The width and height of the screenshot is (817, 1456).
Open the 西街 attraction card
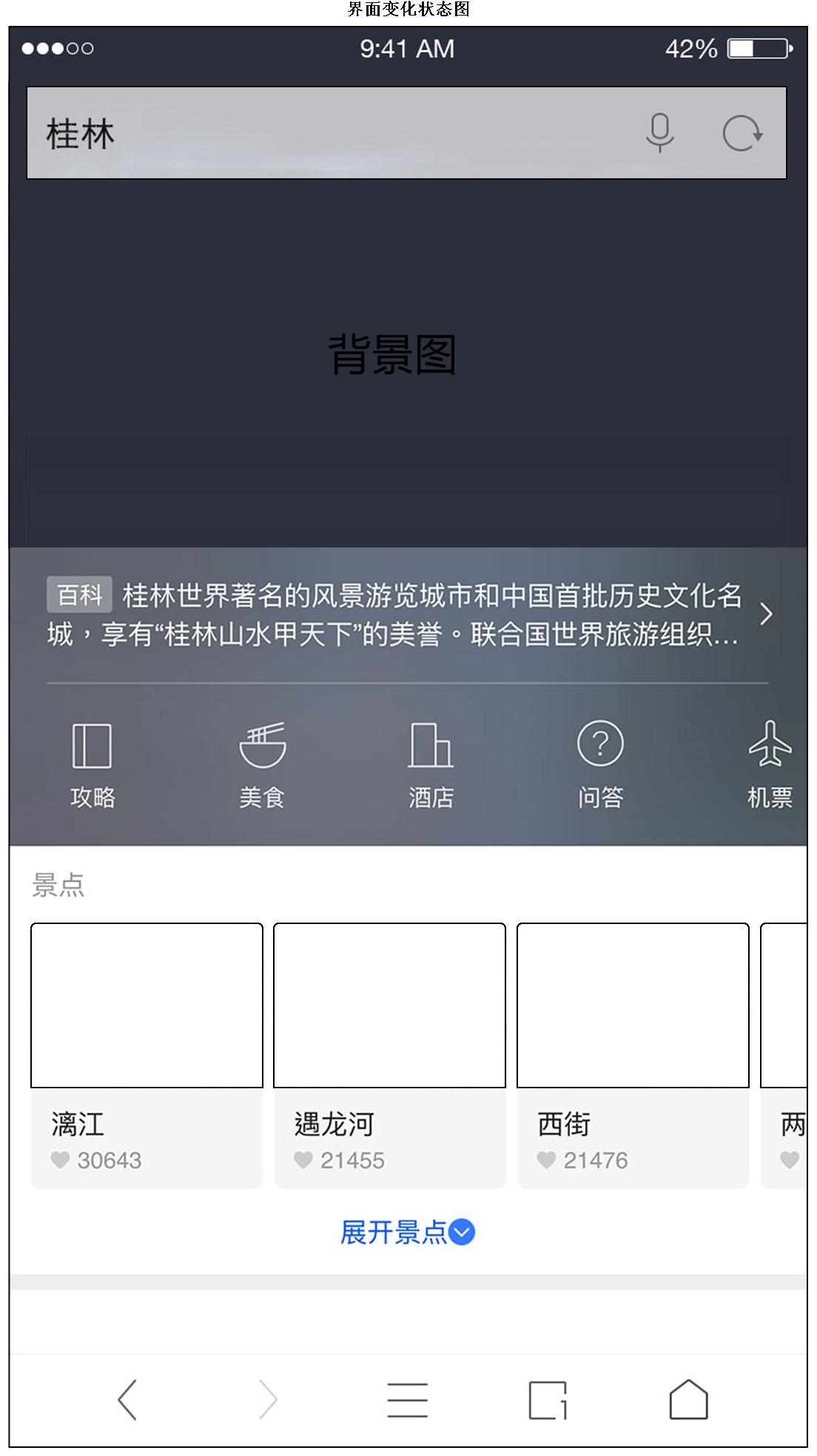coord(633,1054)
